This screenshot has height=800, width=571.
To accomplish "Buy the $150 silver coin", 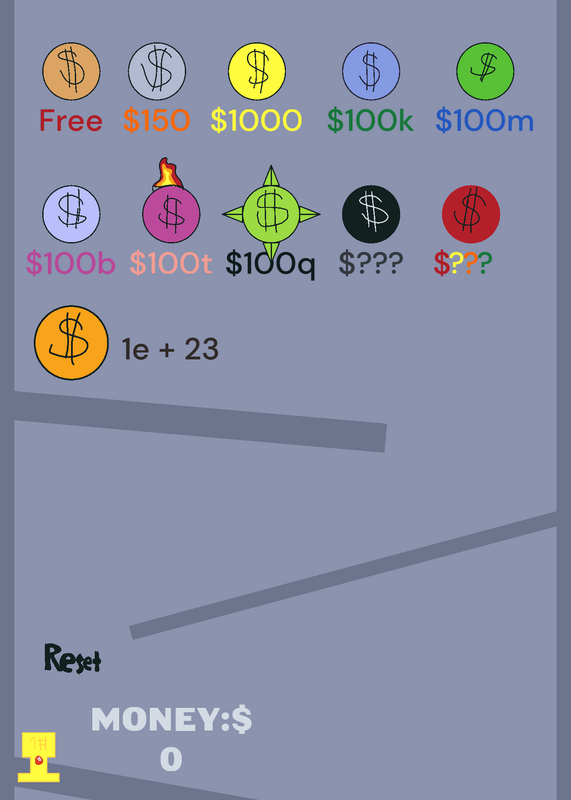I will pos(157,71).
